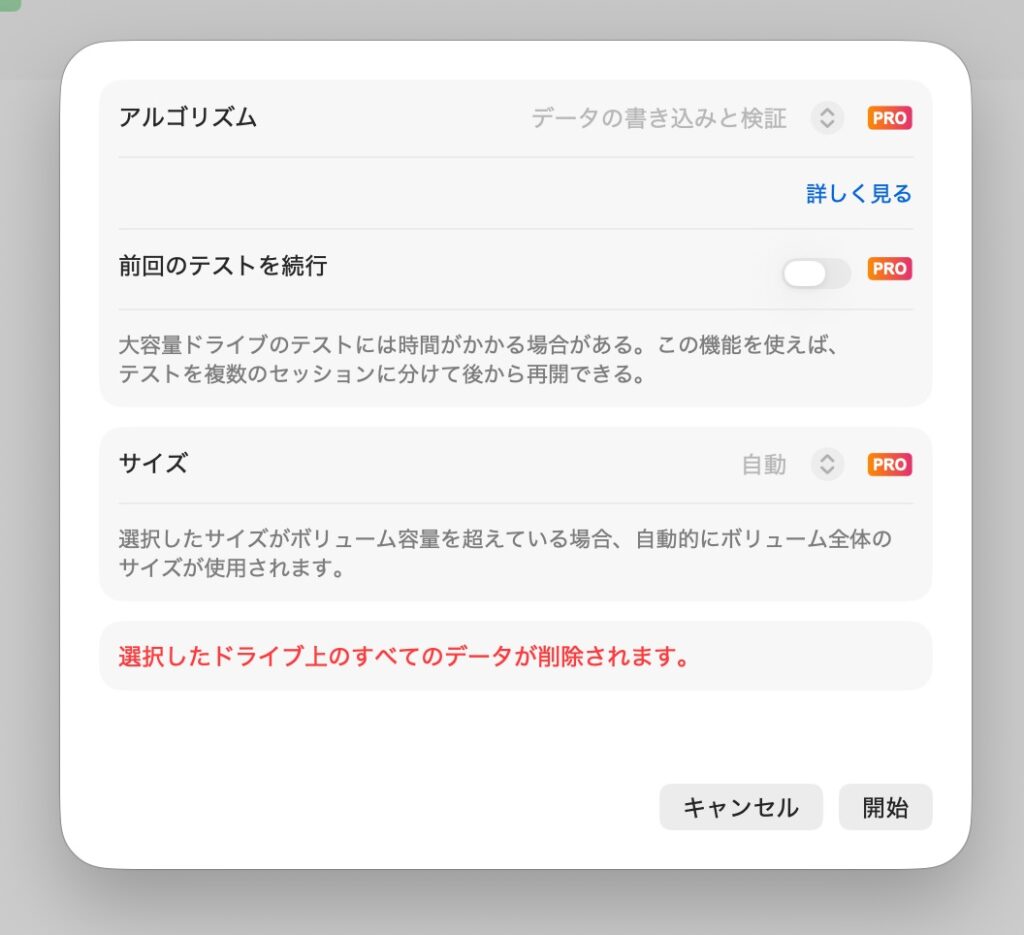Start the test with 開始
Viewport: 1024px width, 935px height.
coord(885,807)
